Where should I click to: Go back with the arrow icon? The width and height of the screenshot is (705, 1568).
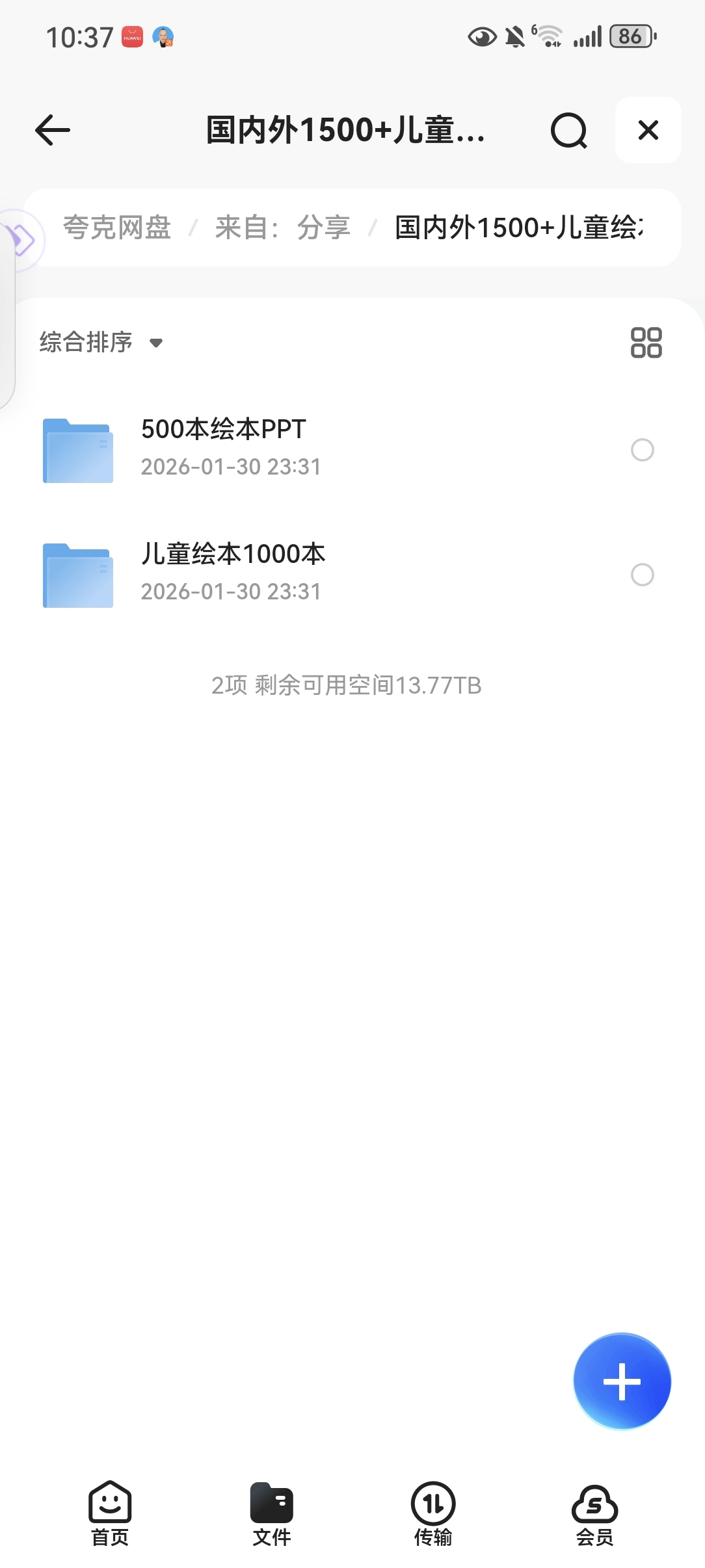tap(53, 130)
